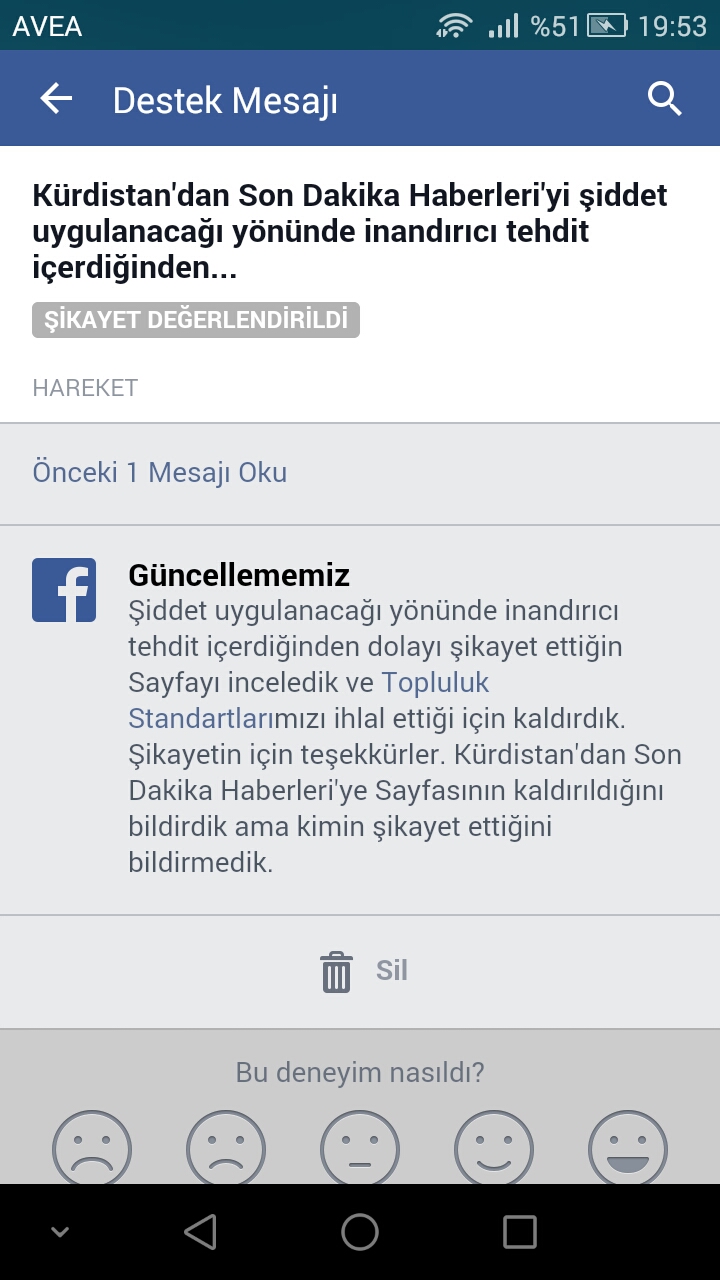This screenshot has height=1280, width=720.
Task: Select the smiling face rating
Action: tap(494, 1148)
